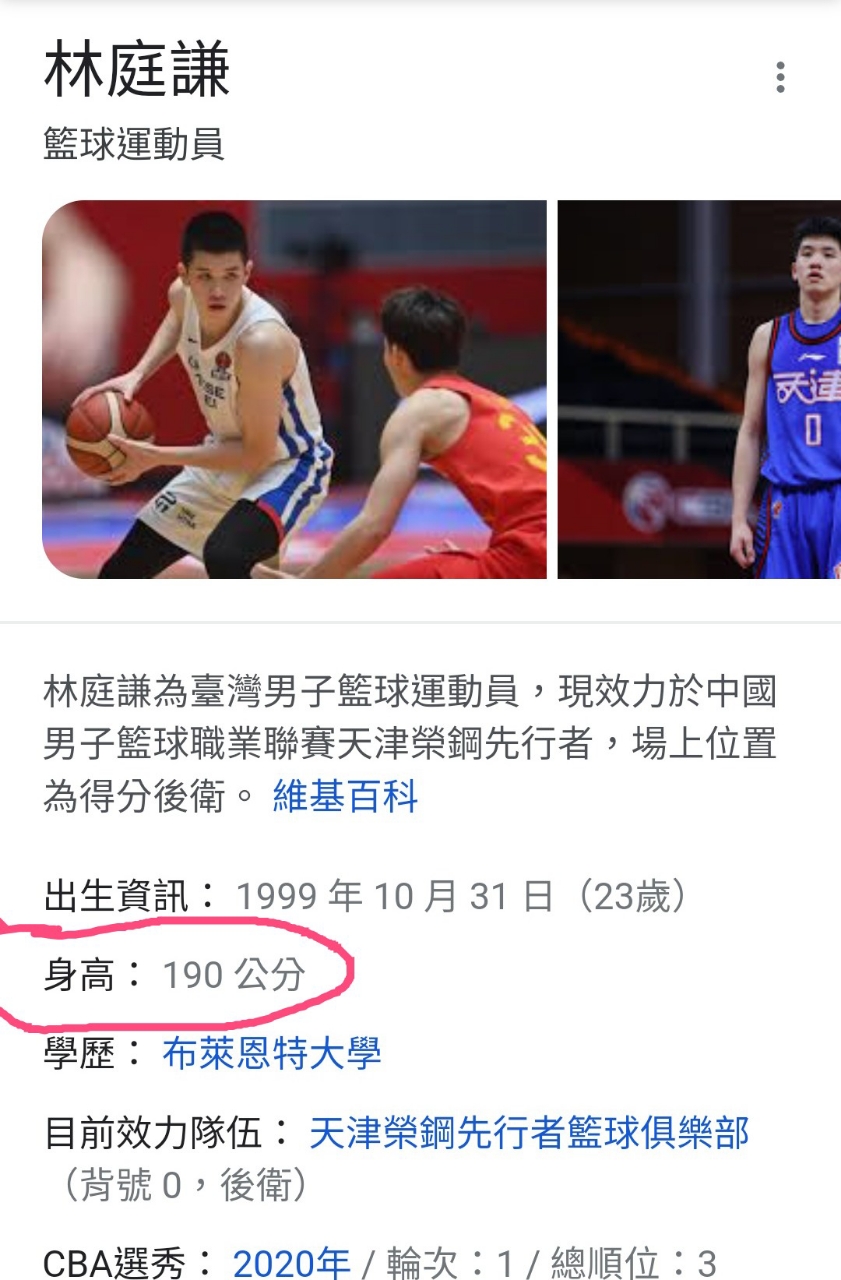
Task: Open the second photo in blue Tianjin jersey
Action: [700, 389]
